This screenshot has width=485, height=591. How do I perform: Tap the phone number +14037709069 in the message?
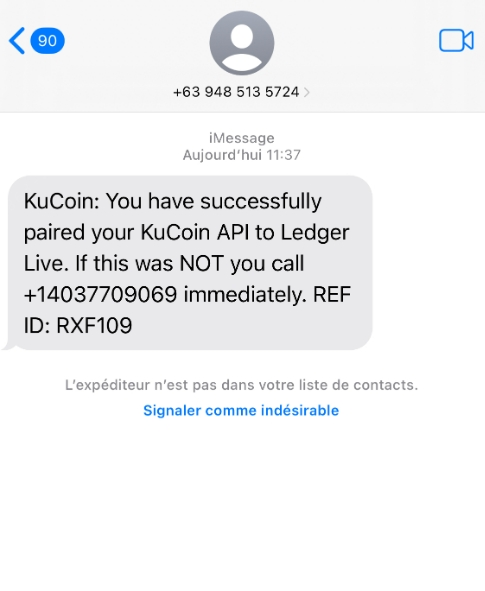pos(100,294)
